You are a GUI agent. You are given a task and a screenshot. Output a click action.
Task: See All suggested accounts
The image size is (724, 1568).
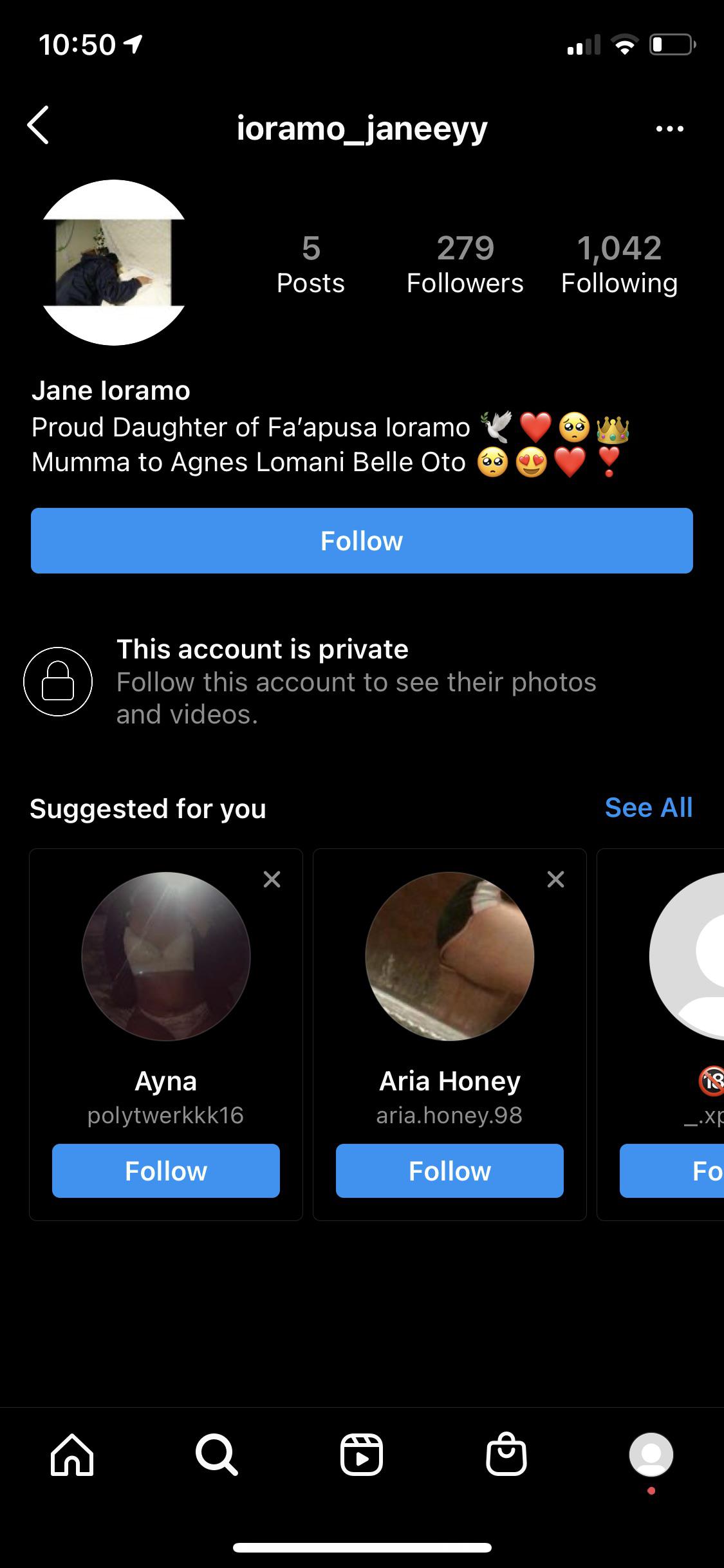coord(648,808)
